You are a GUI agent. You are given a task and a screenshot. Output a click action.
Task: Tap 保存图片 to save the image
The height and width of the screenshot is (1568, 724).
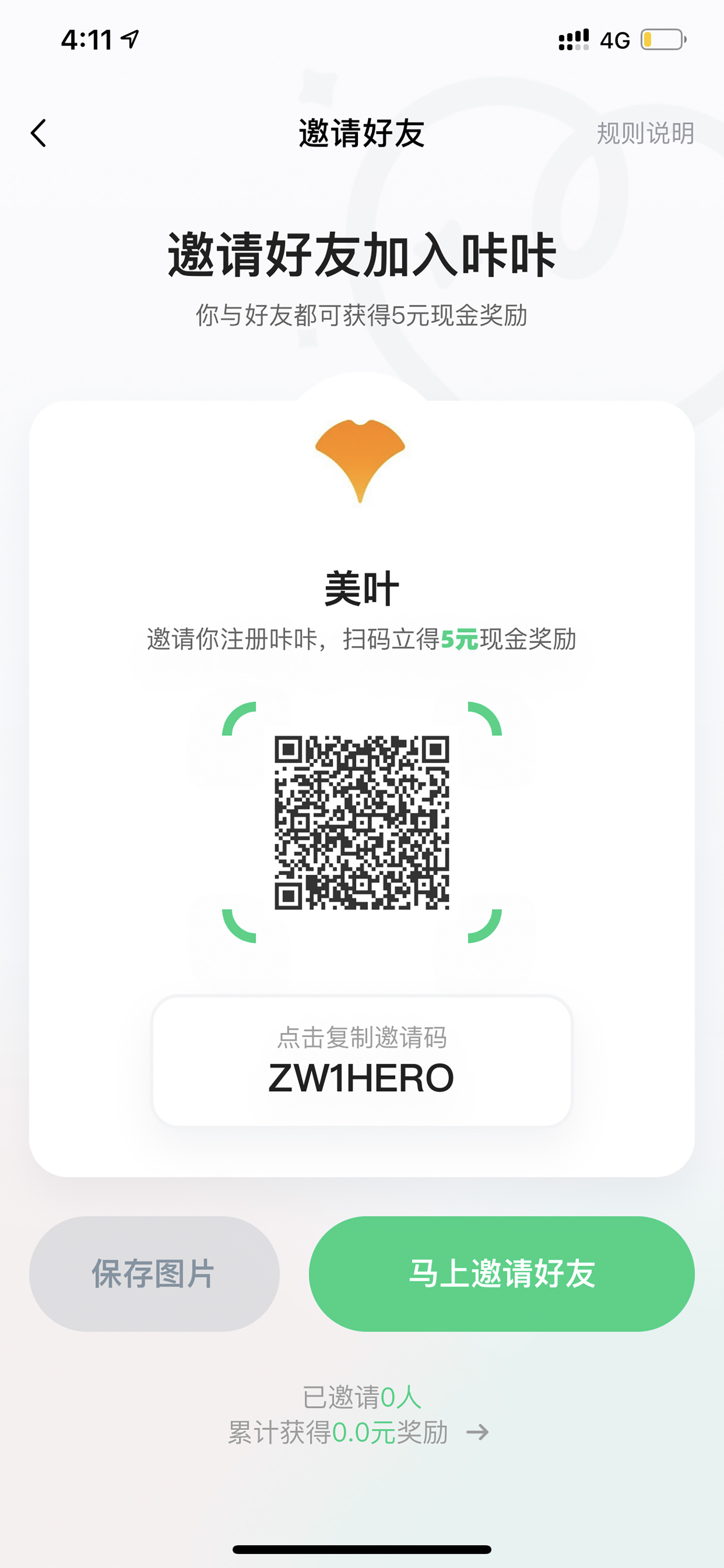[x=154, y=1273]
